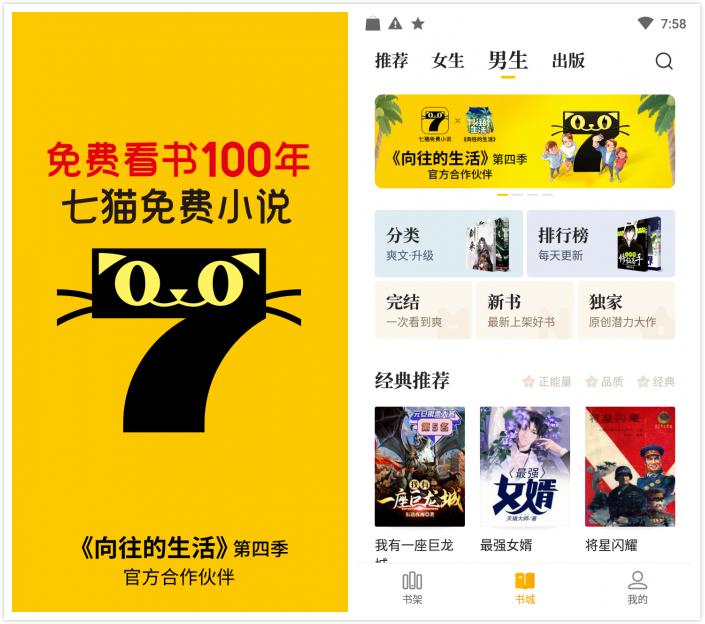
Task: Select the 正能量 filter
Action: point(547,382)
